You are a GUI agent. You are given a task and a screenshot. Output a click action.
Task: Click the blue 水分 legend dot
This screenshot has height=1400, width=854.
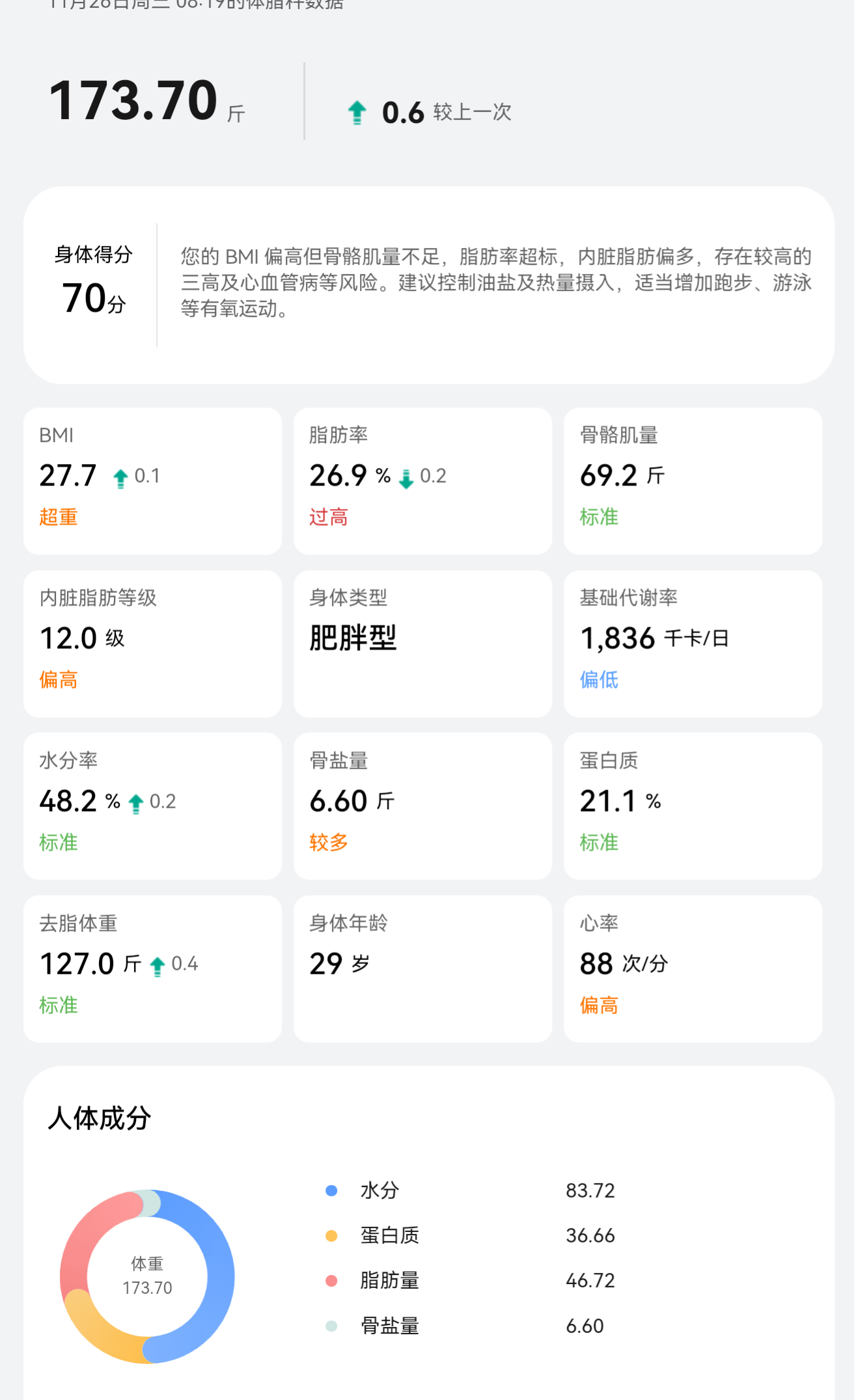333,1190
